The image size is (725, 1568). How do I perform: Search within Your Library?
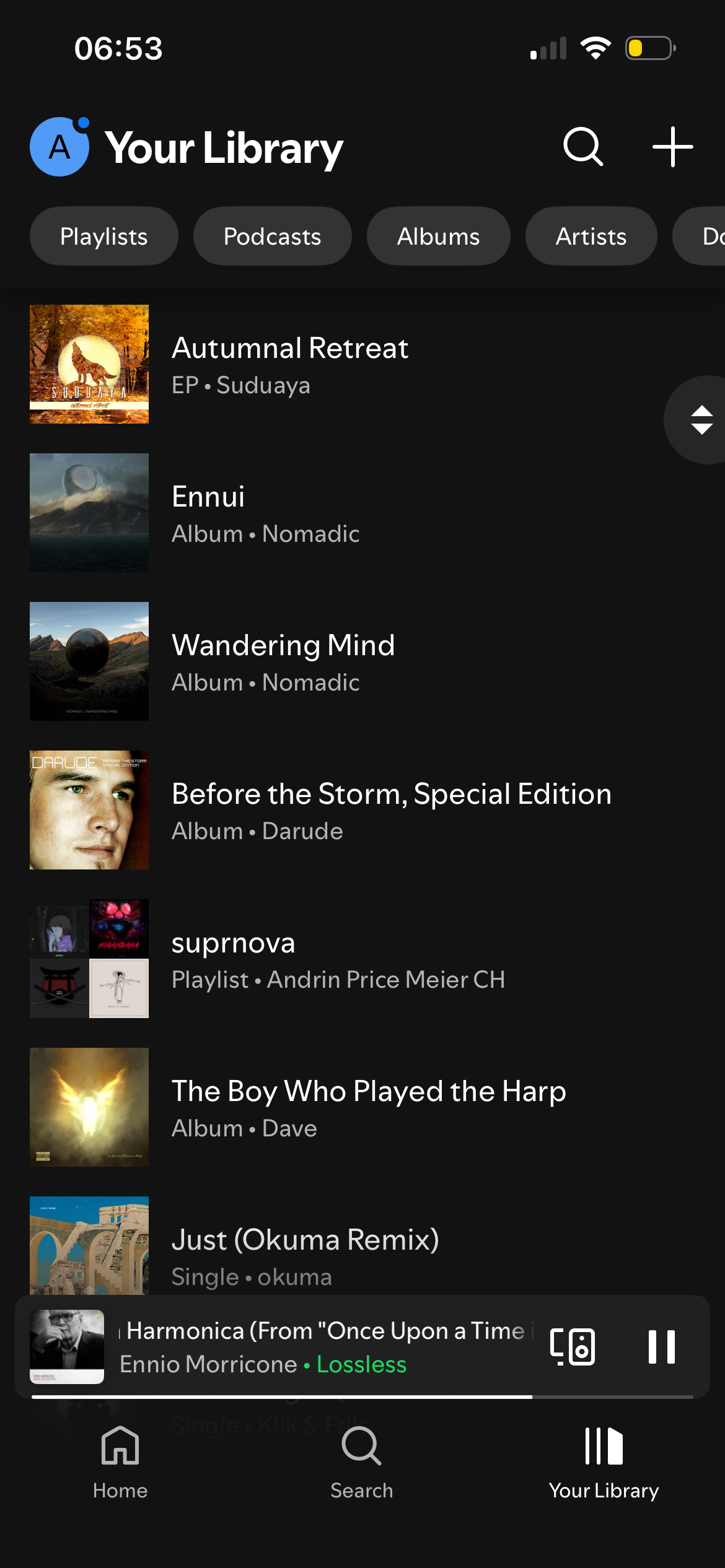(x=582, y=147)
